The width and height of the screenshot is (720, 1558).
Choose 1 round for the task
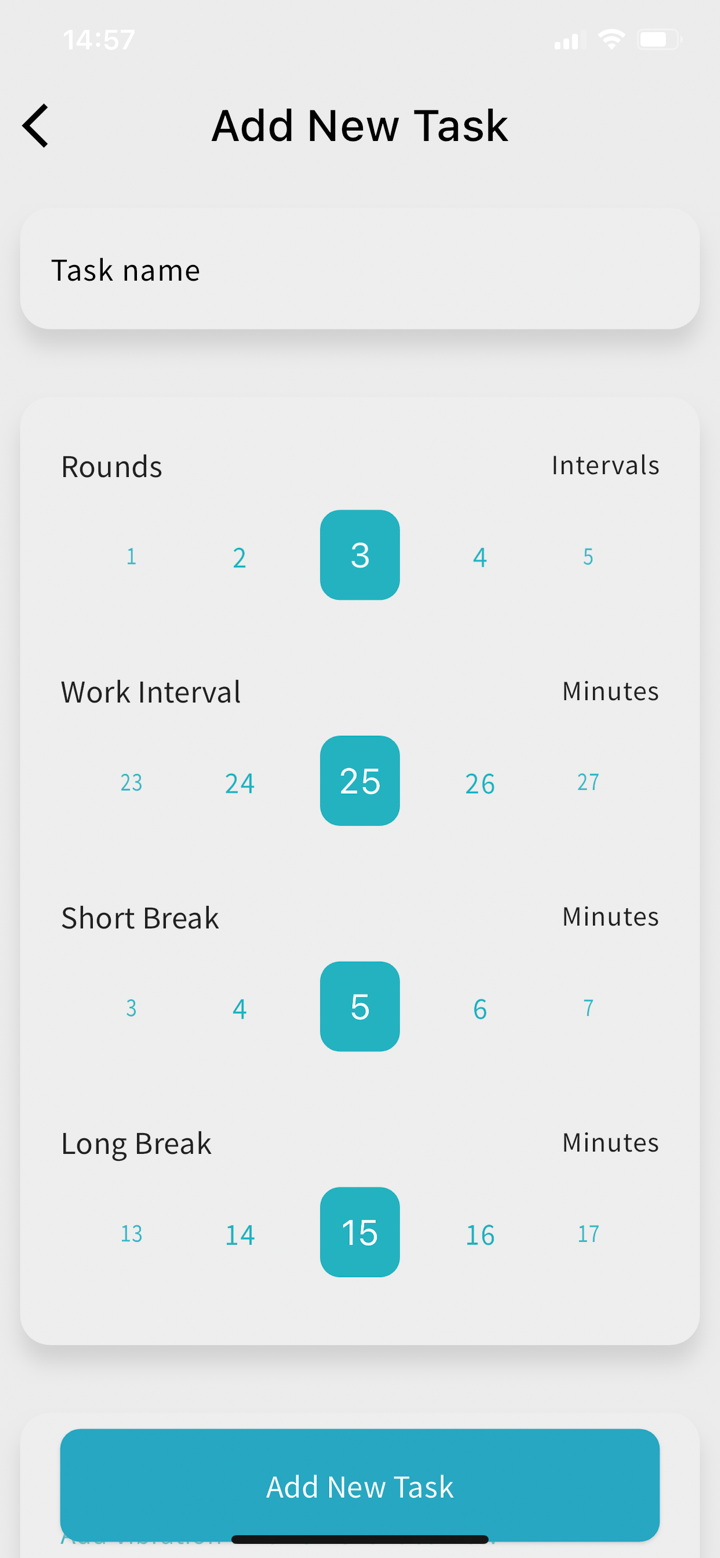click(x=131, y=556)
